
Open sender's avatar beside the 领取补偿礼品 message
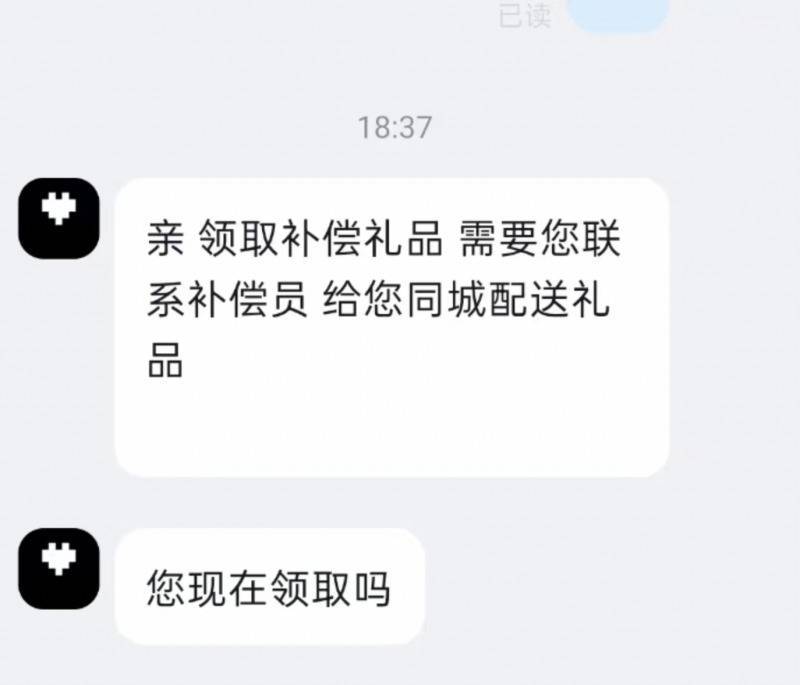(x=59, y=218)
